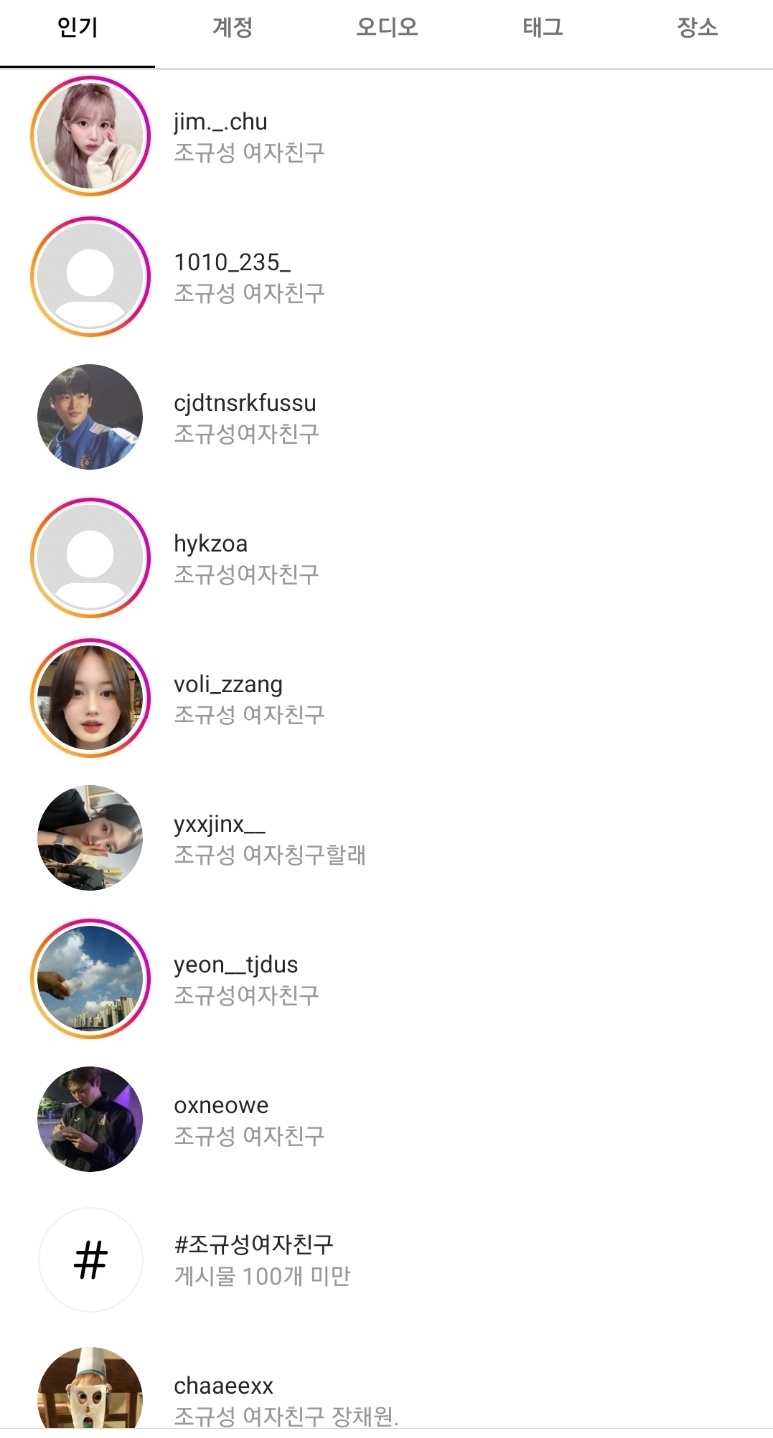Open the hykzoa account result
The height and width of the screenshot is (1438, 773).
pos(386,558)
